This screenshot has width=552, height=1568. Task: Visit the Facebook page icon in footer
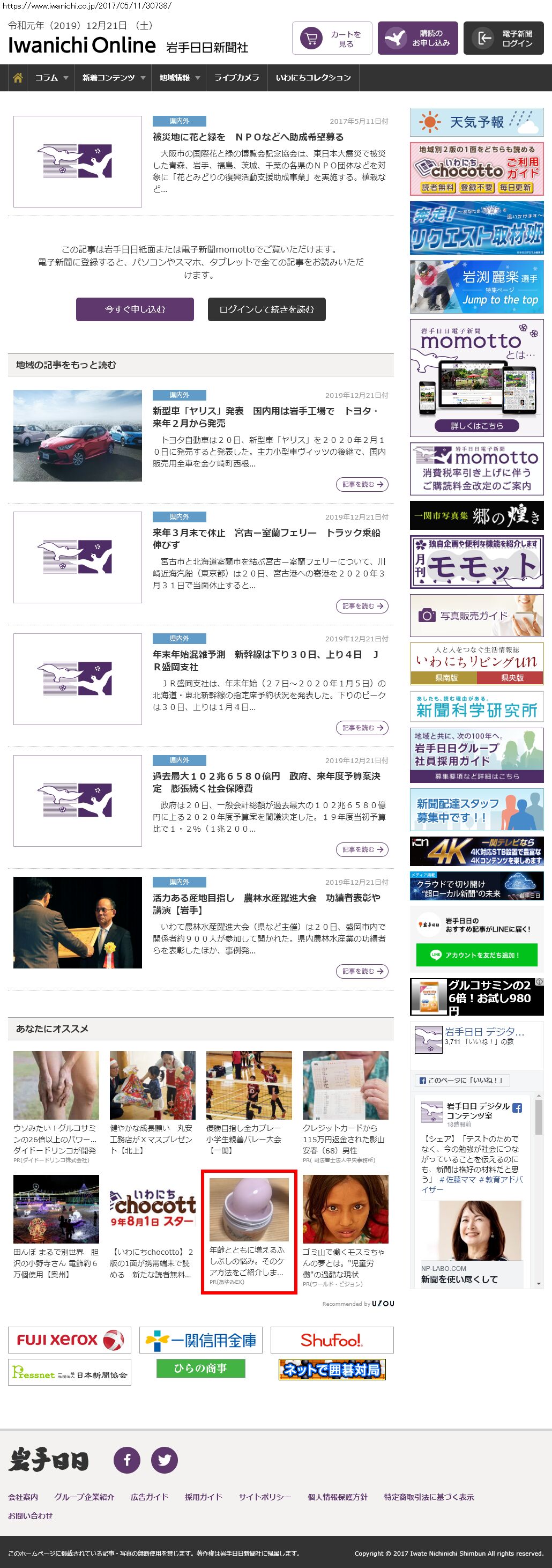click(126, 1460)
